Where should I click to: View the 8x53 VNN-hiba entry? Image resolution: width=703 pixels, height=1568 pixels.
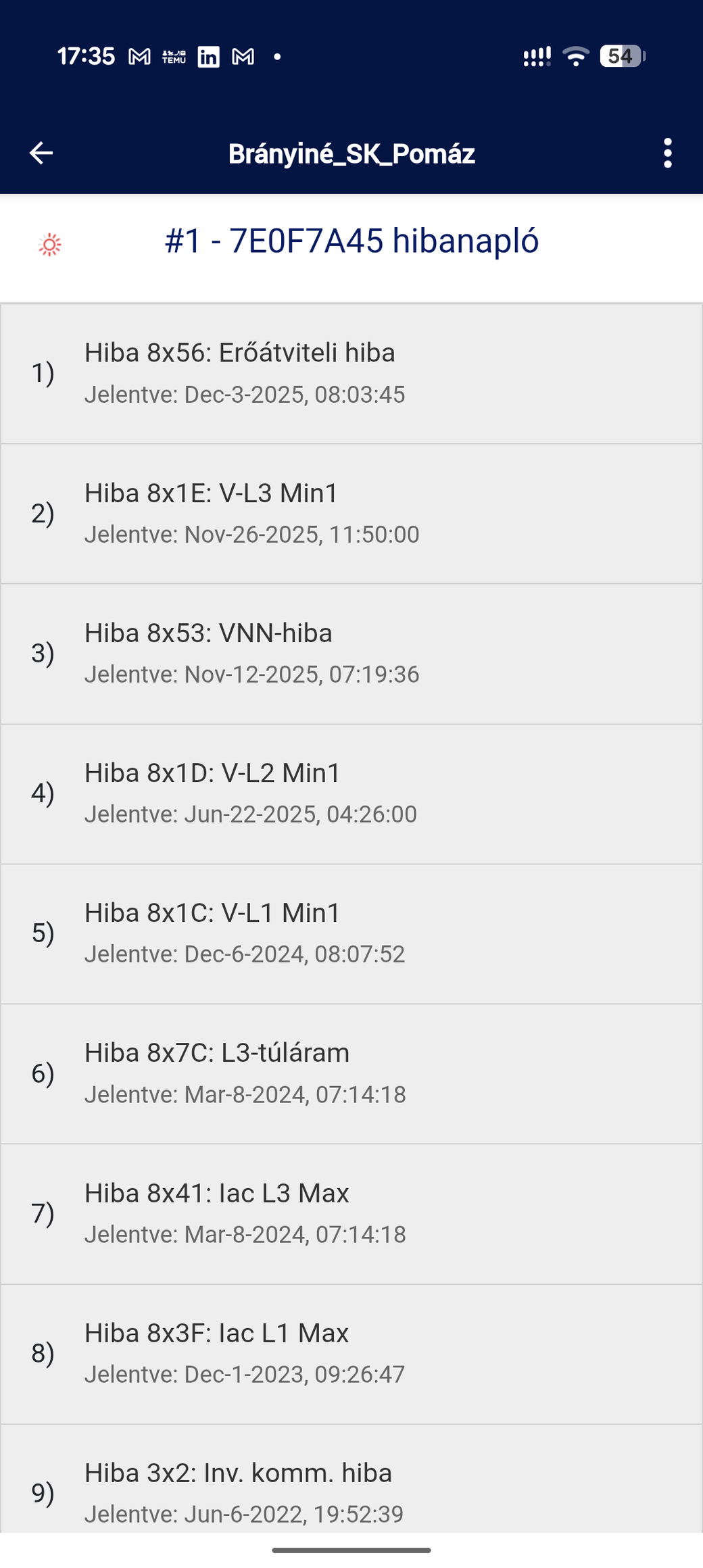click(351, 654)
